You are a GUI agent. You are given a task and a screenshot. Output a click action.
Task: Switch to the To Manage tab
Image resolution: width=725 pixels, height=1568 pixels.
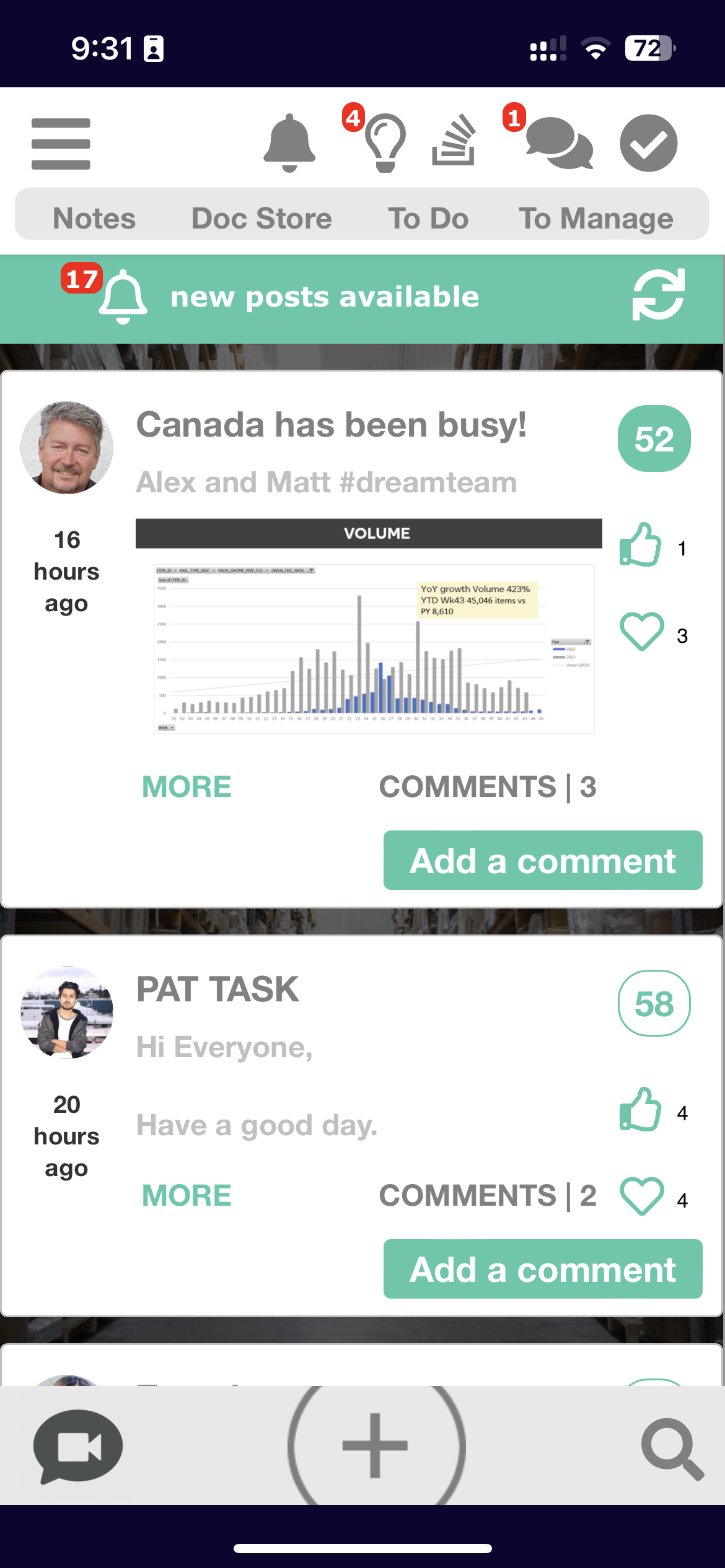pyautogui.click(x=596, y=218)
